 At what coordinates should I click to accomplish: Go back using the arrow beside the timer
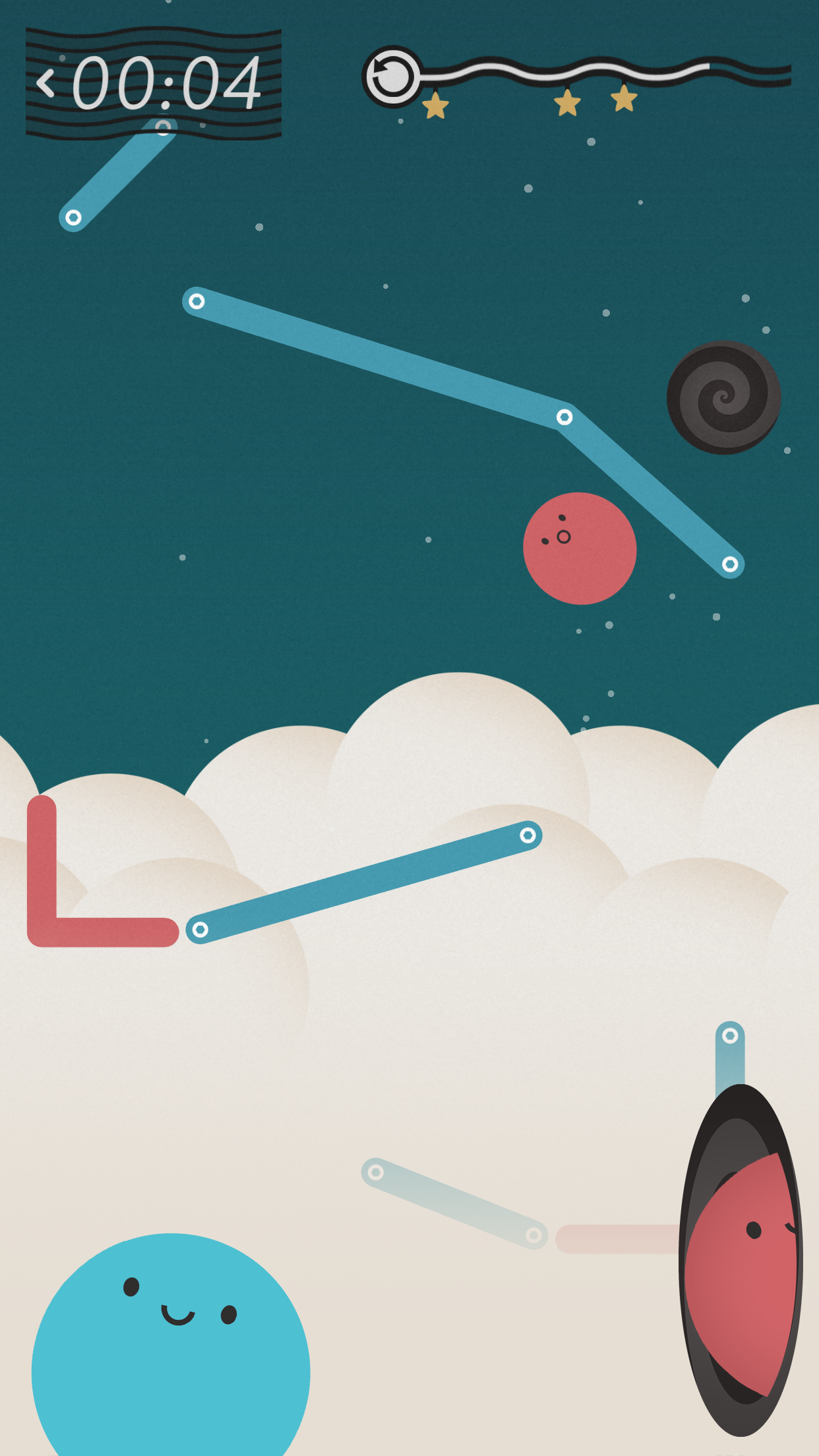coord(45,84)
